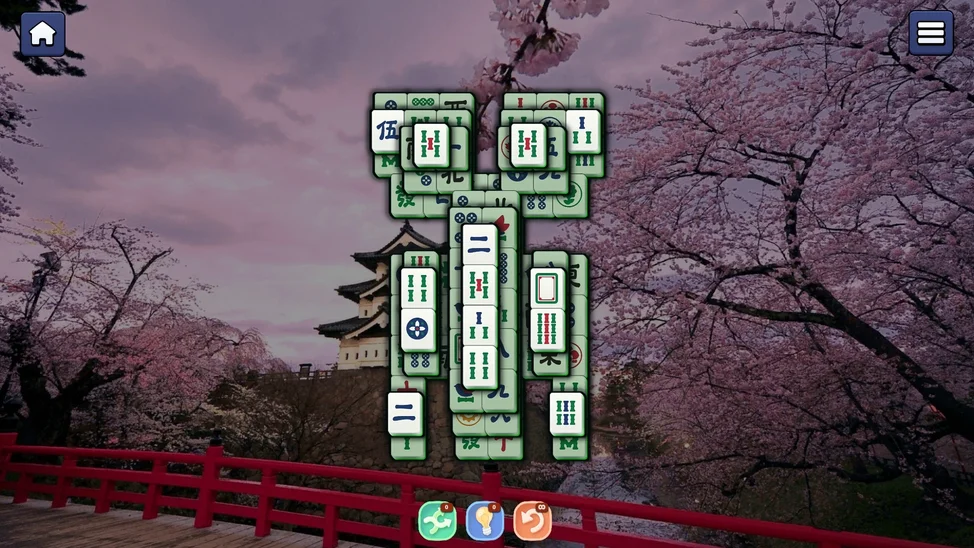Image resolution: width=974 pixels, height=548 pixels.
Task: Go to the home screen
Action: pyautogui.click(x=42, y=34)
